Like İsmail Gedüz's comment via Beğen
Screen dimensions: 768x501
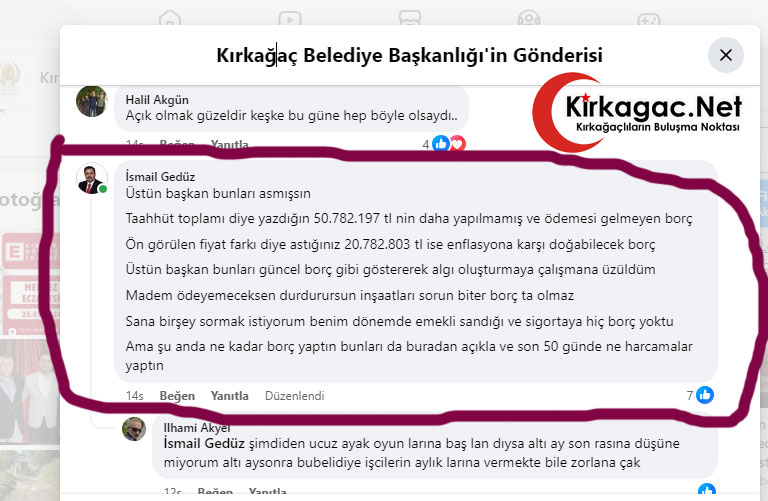tap(178, 396)
